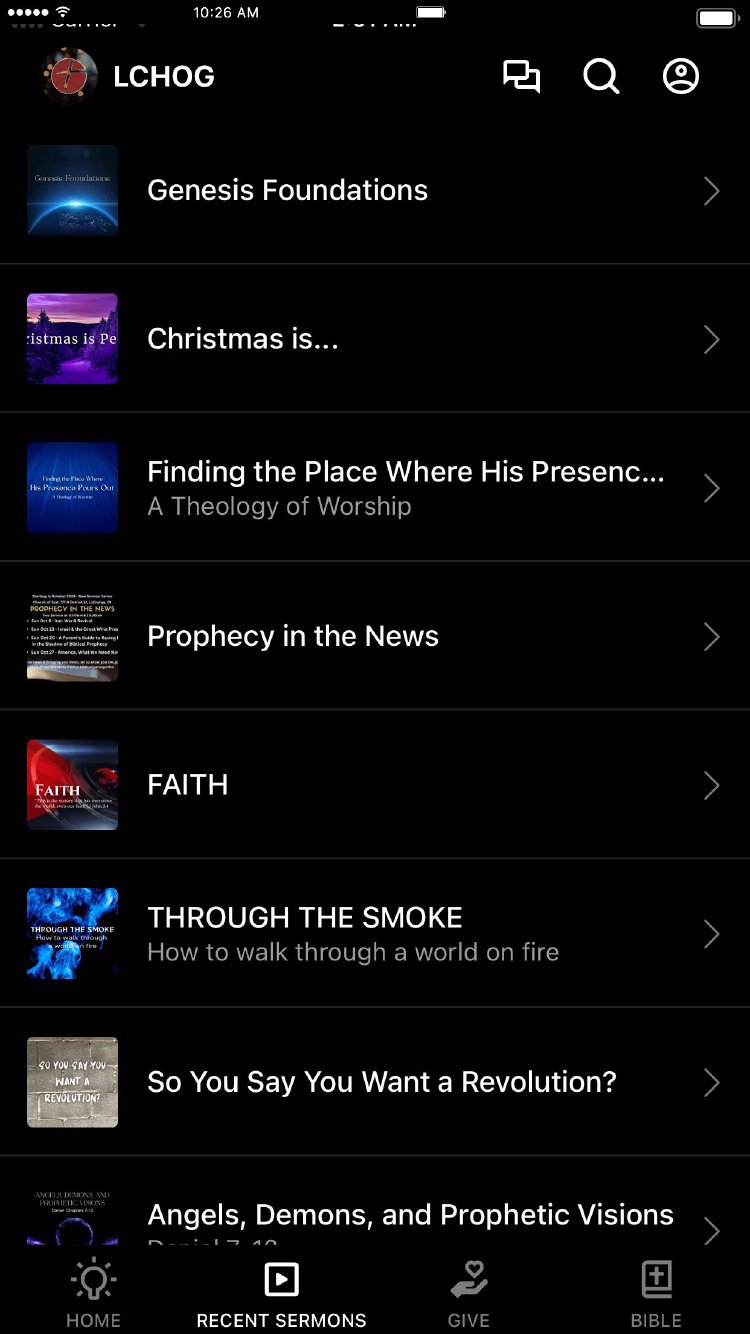Open Angels, Demons, and Prophetic Visions
750x1334 pixels.
point(375,1216)
